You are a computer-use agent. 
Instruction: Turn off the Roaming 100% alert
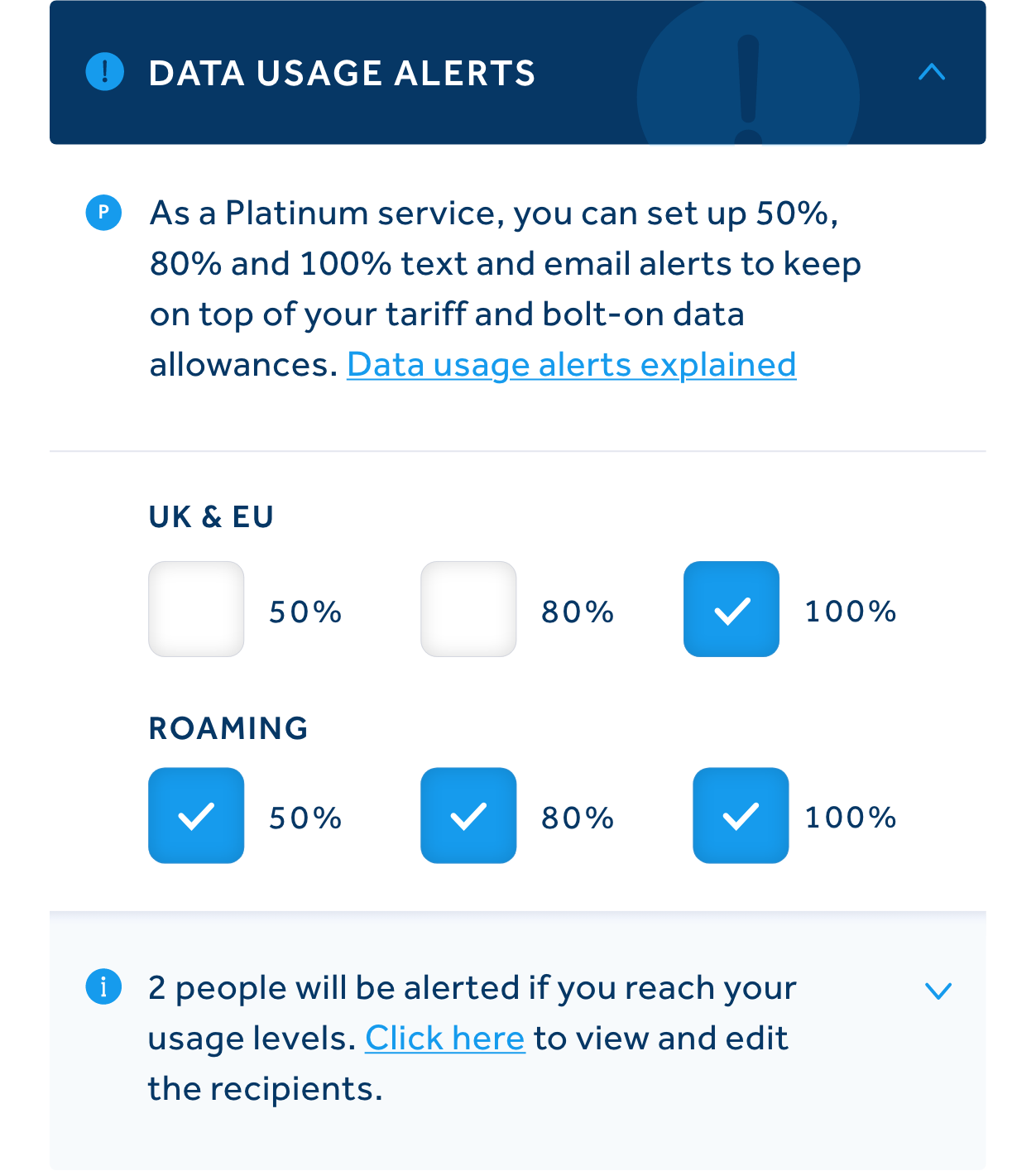point(741,815)
